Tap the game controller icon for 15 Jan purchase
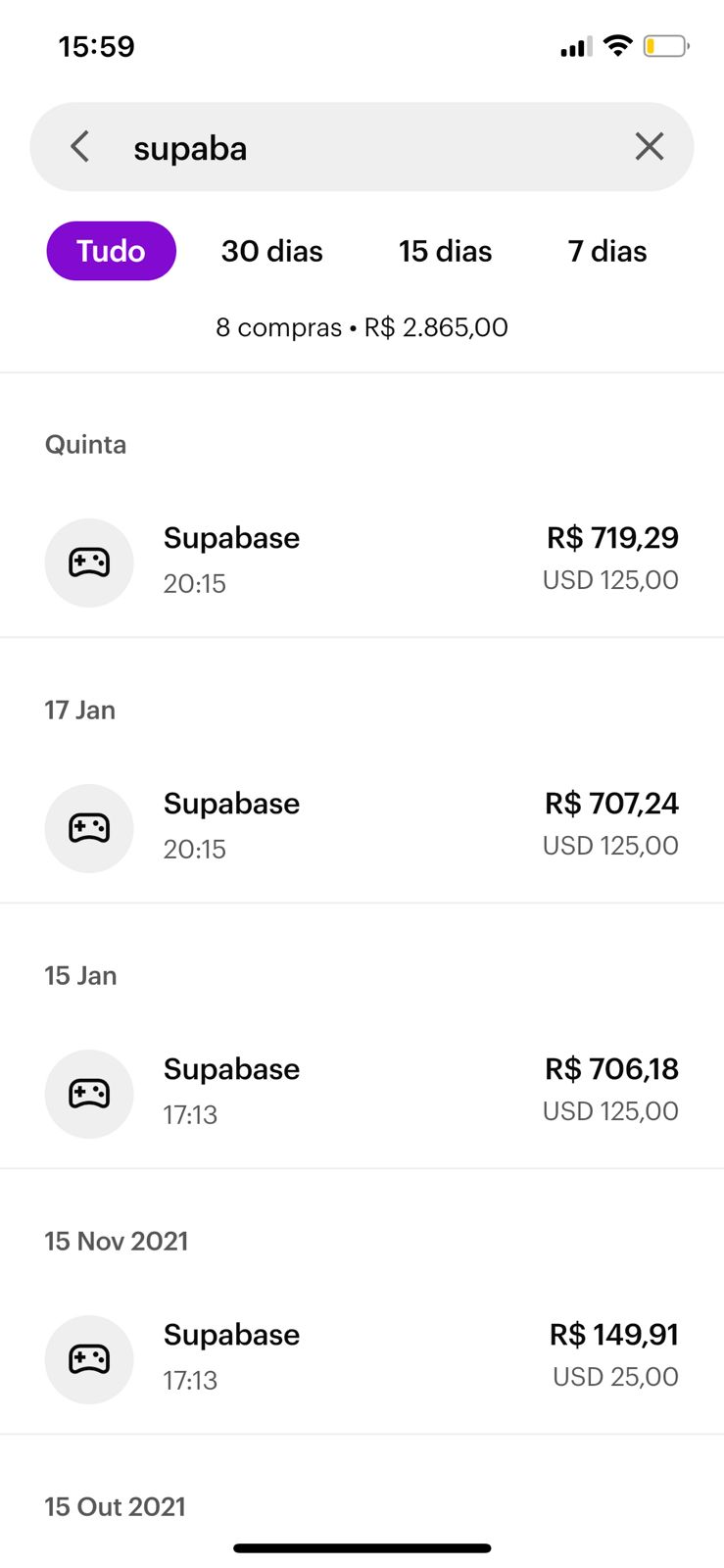The width and height of the screenshot is (724, 1568). click(x=89, y=1094)
